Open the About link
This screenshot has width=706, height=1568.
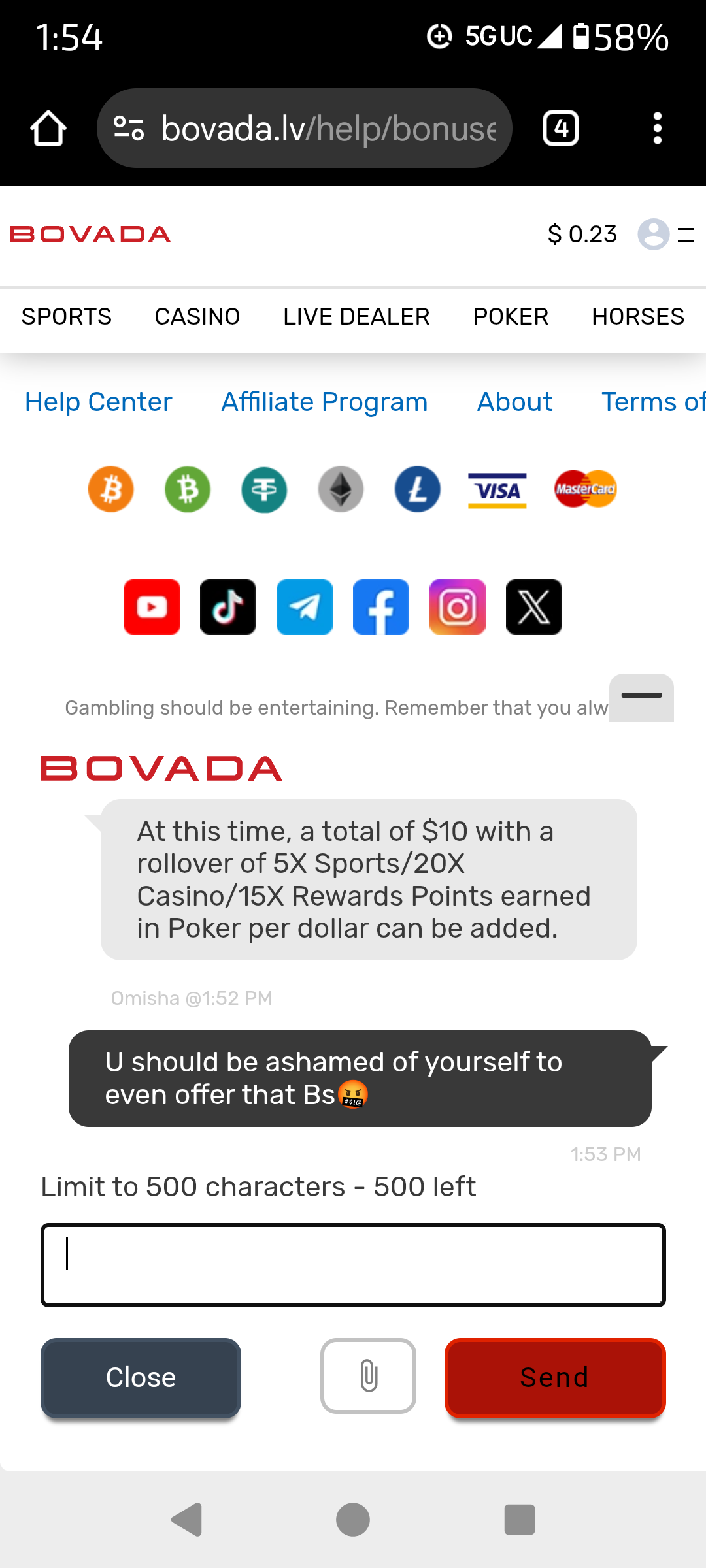point(514,402)
